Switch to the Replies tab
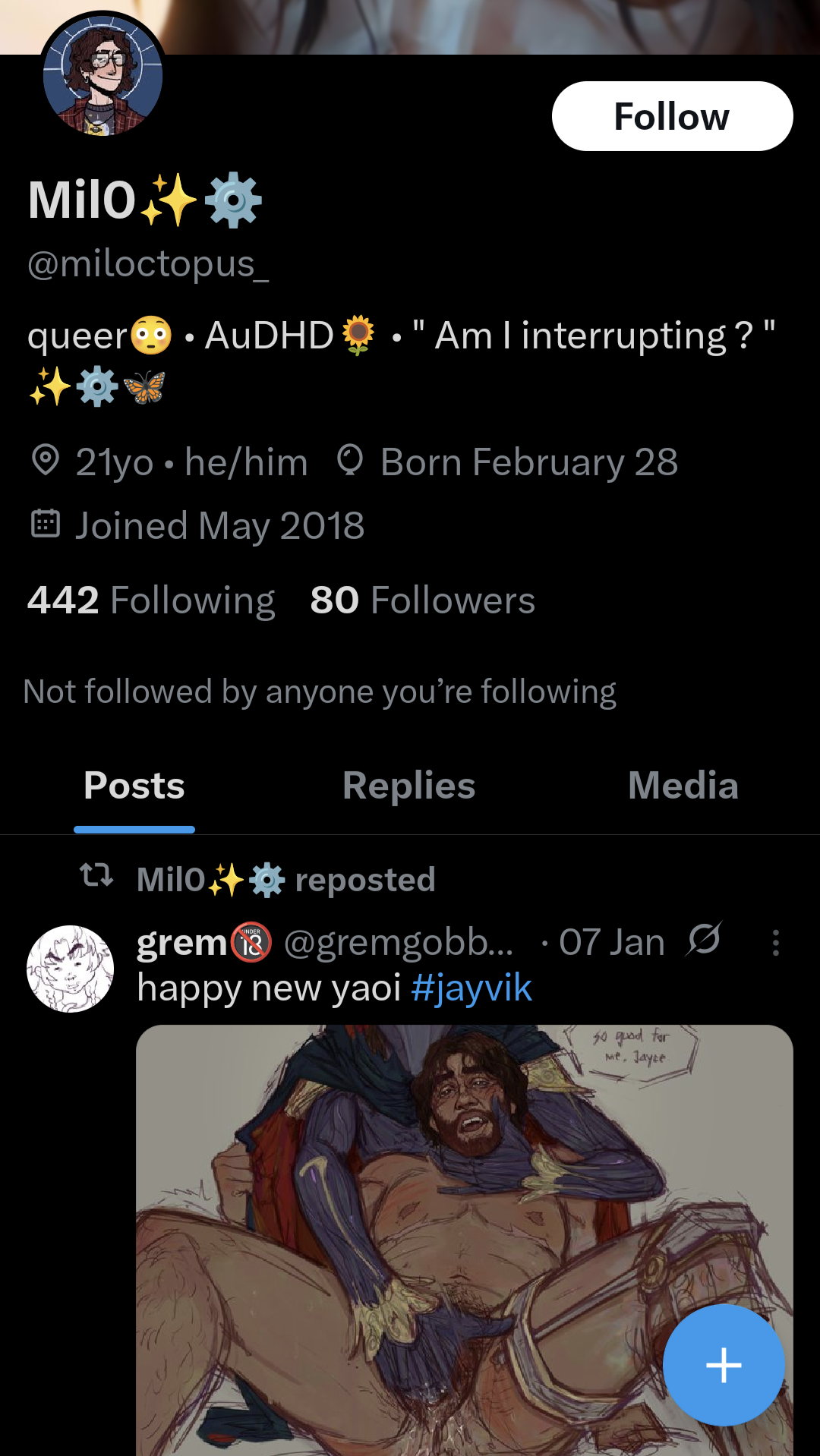The width and height of the screenshot is (820, 1456). pos(408,786)
